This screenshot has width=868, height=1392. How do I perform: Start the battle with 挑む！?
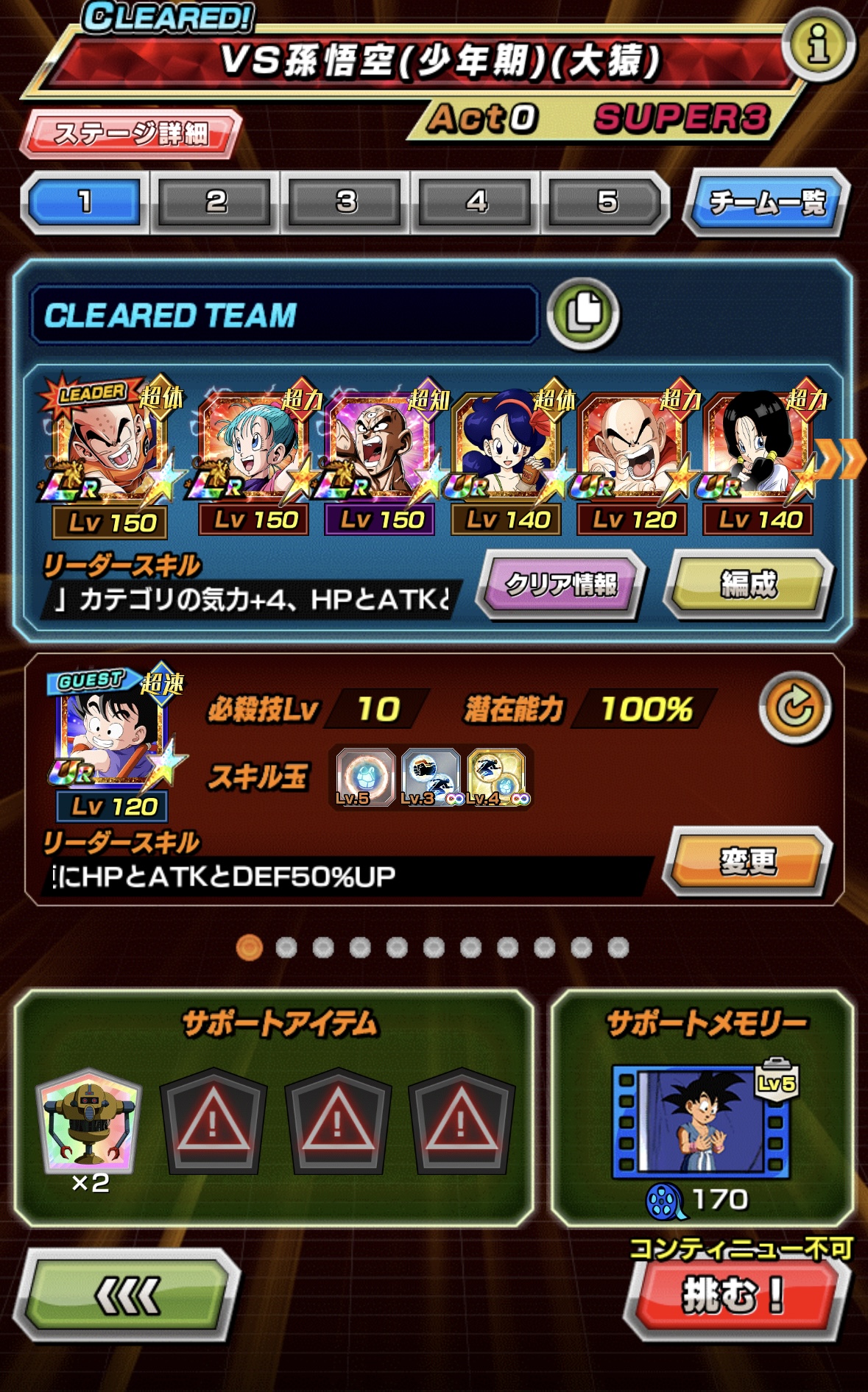(736, 1296)
